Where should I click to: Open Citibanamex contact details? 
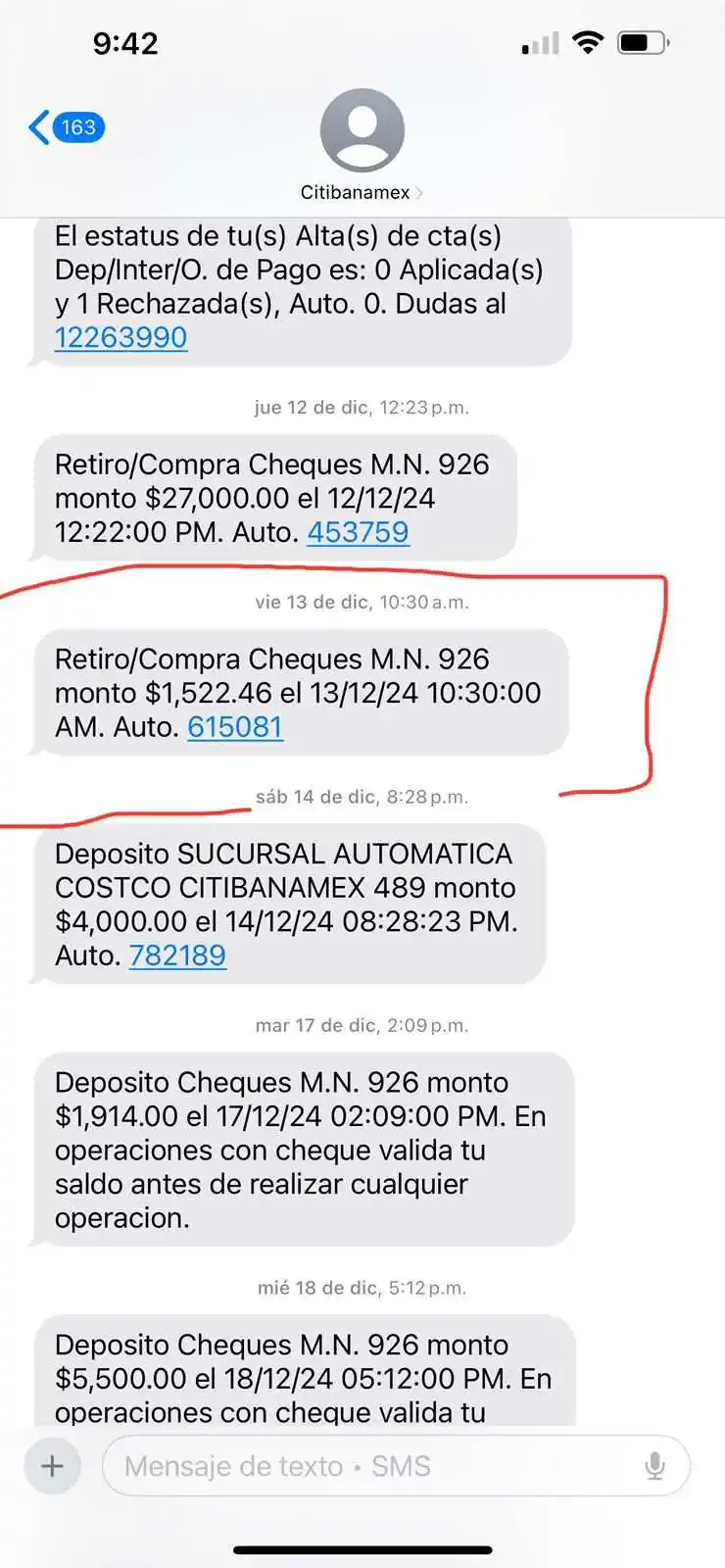(362, 145)
